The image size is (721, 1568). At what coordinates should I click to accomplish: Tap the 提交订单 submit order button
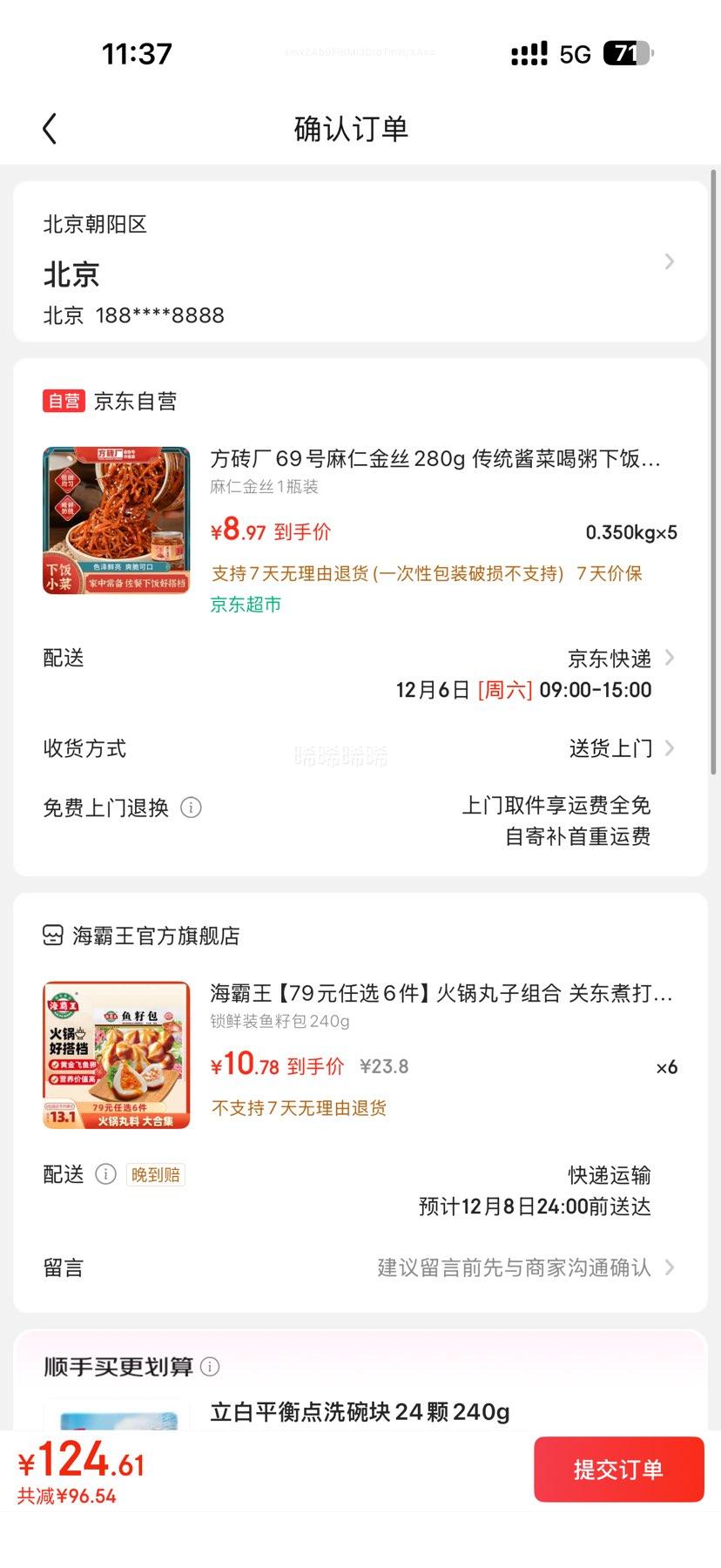(x=619, y=1470)
